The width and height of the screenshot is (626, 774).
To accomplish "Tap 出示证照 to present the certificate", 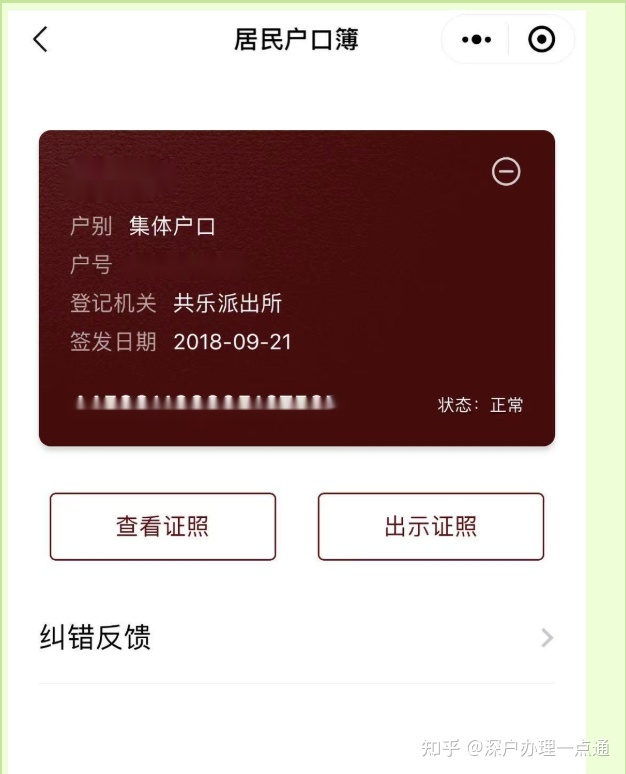I will coord(430,526).
